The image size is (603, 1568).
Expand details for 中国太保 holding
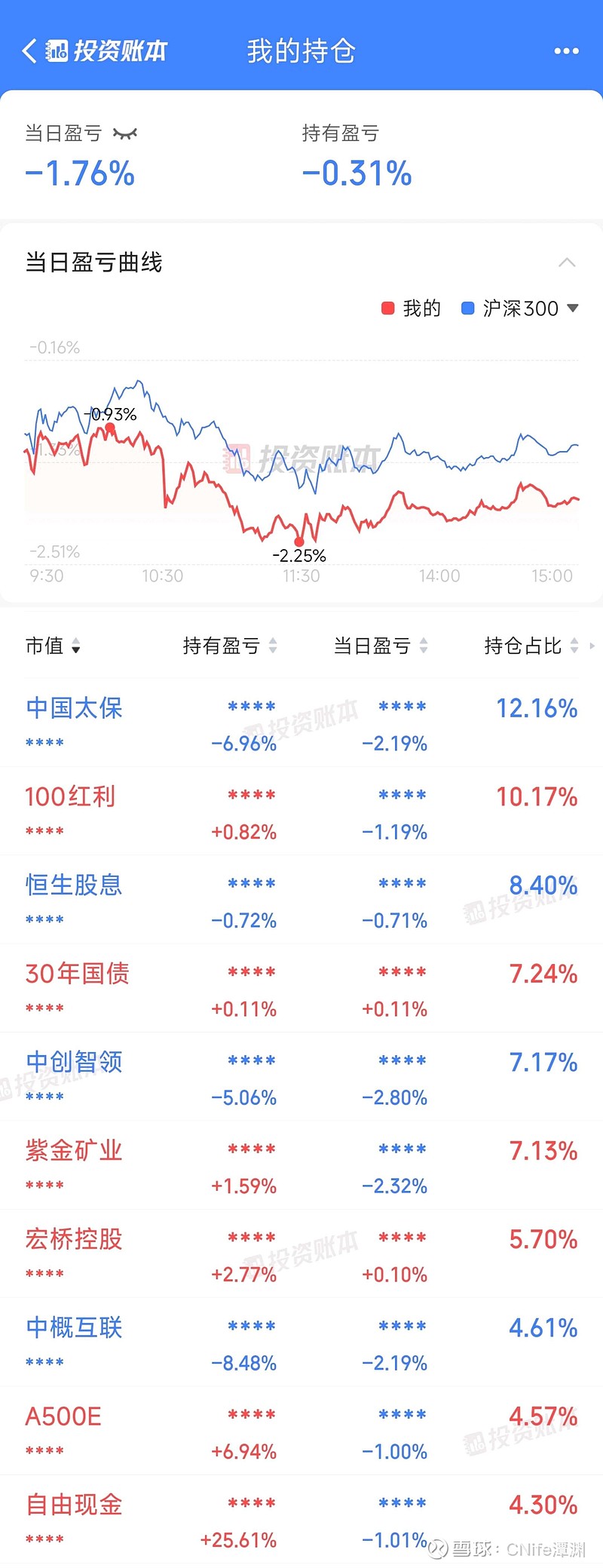[73, 709]
